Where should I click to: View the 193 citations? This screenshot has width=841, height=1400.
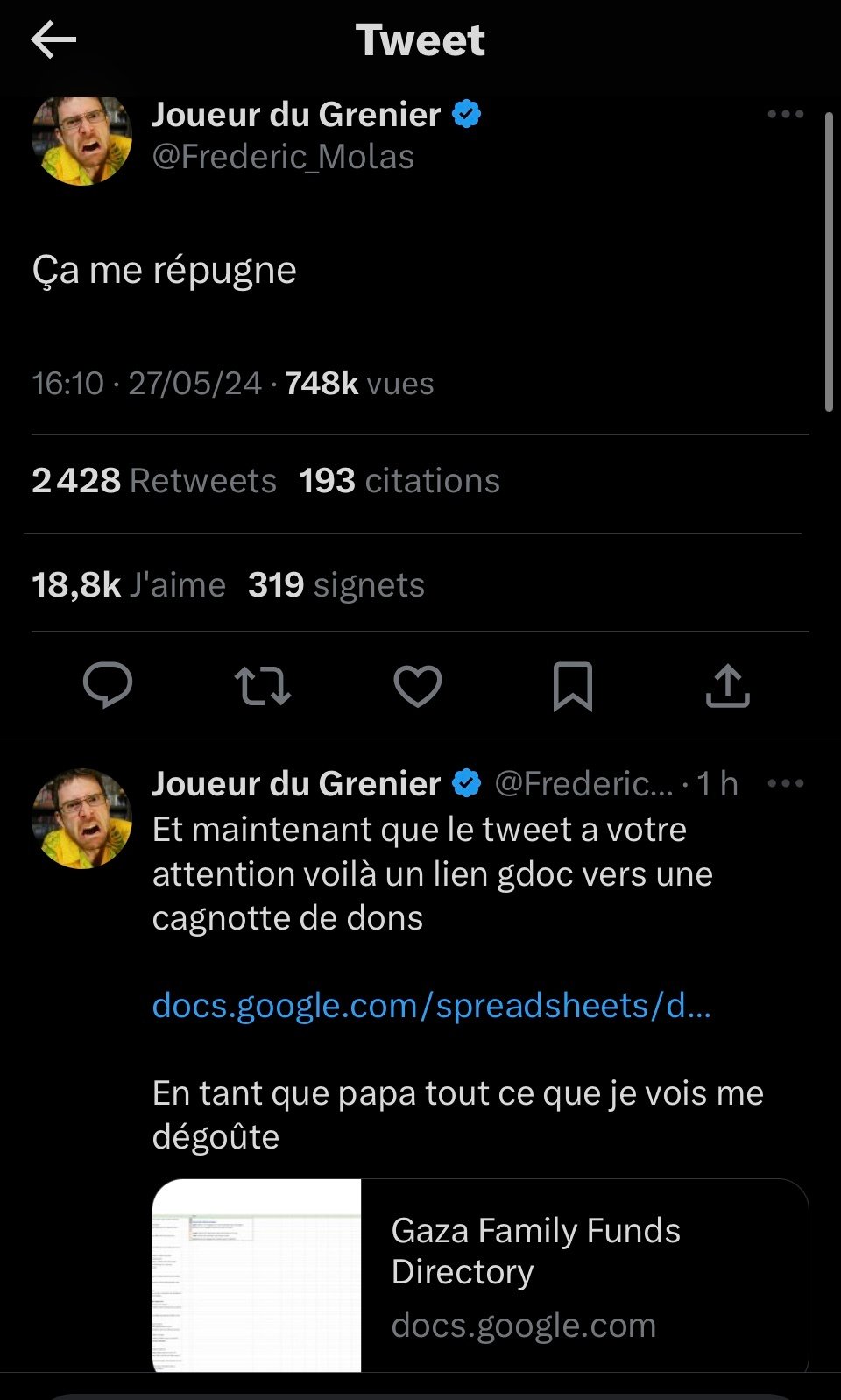[x=399, y=481]
